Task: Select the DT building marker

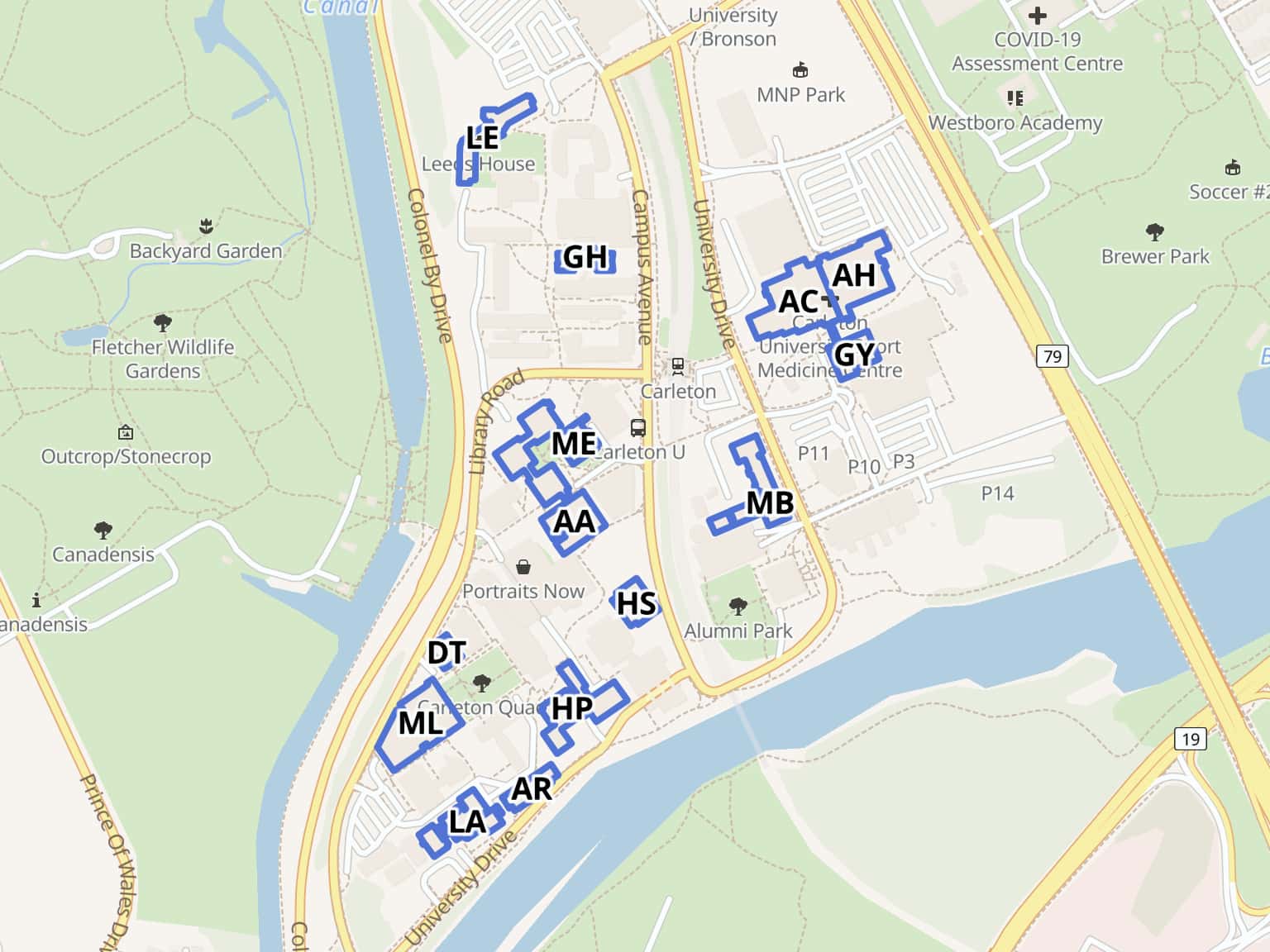Action: [446, 653]
